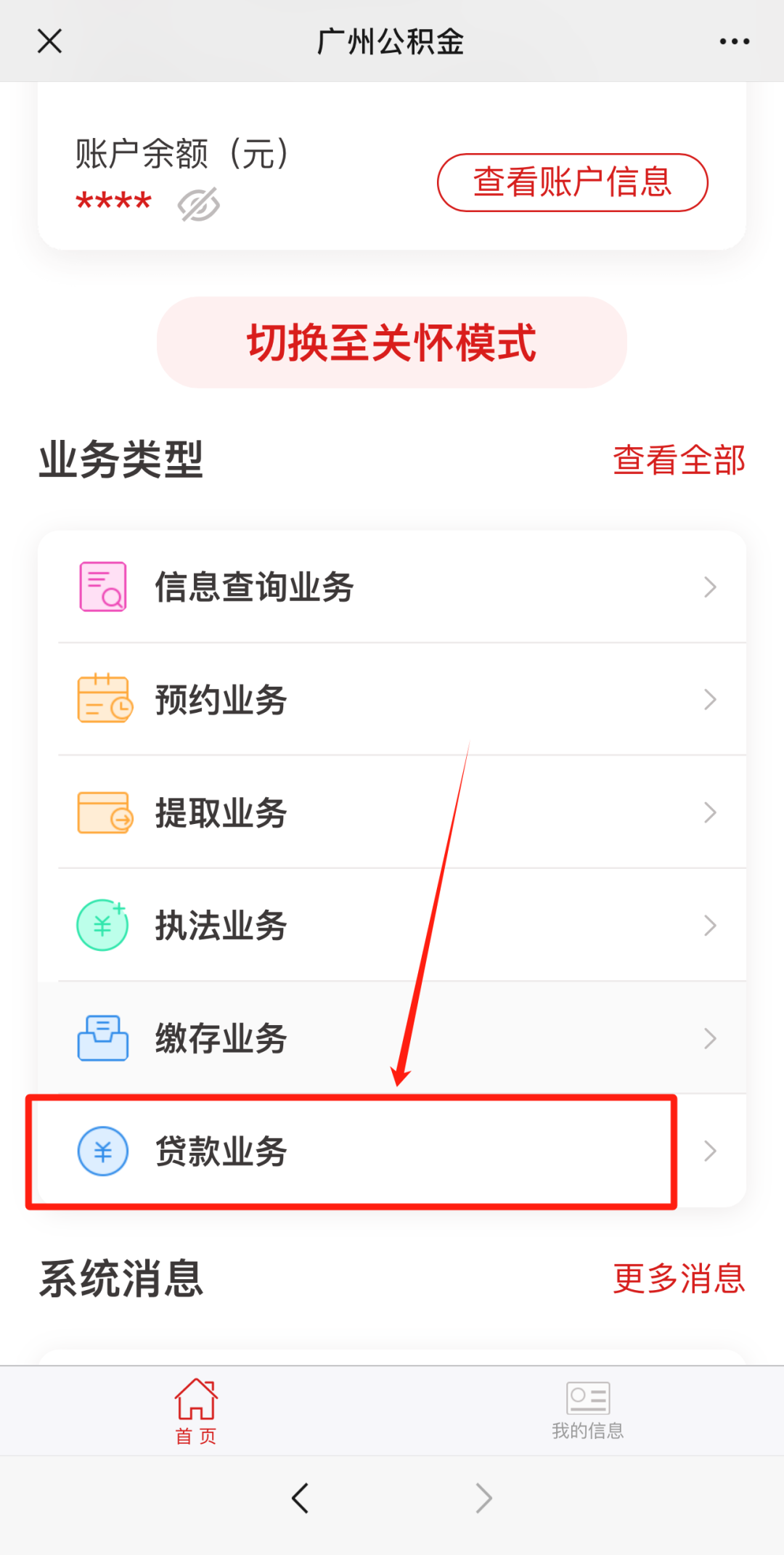Tap 查看账户信息 button

coord(572,182)
